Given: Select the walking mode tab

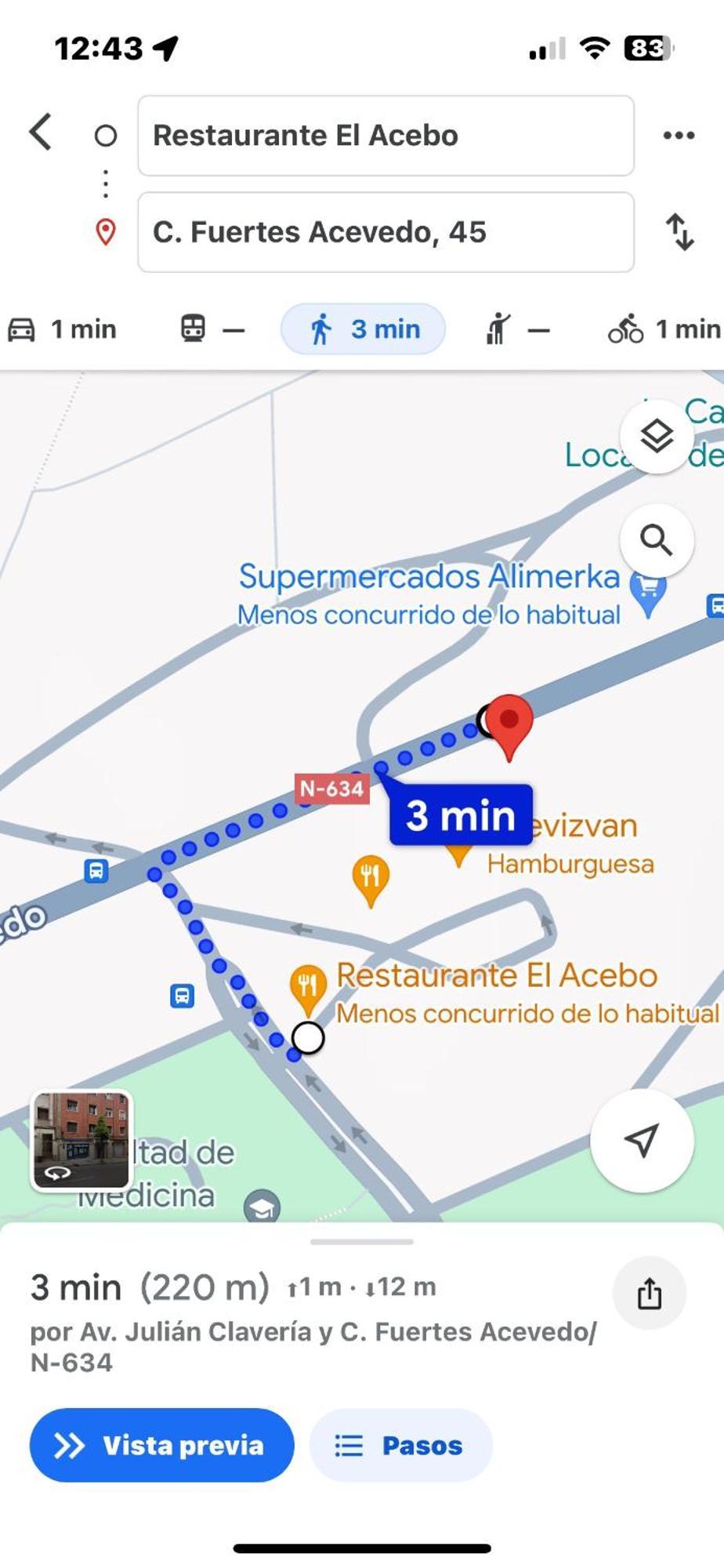Looking at the screenshot, I should click(363, 329).
